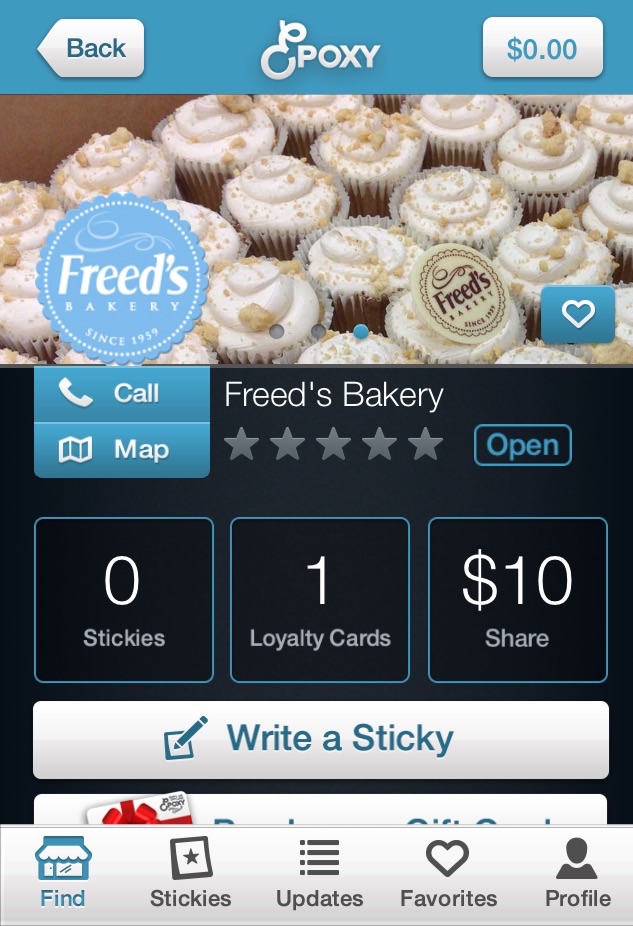
Task: Open the $0.00 balance button
Action: tap(542, 48)
